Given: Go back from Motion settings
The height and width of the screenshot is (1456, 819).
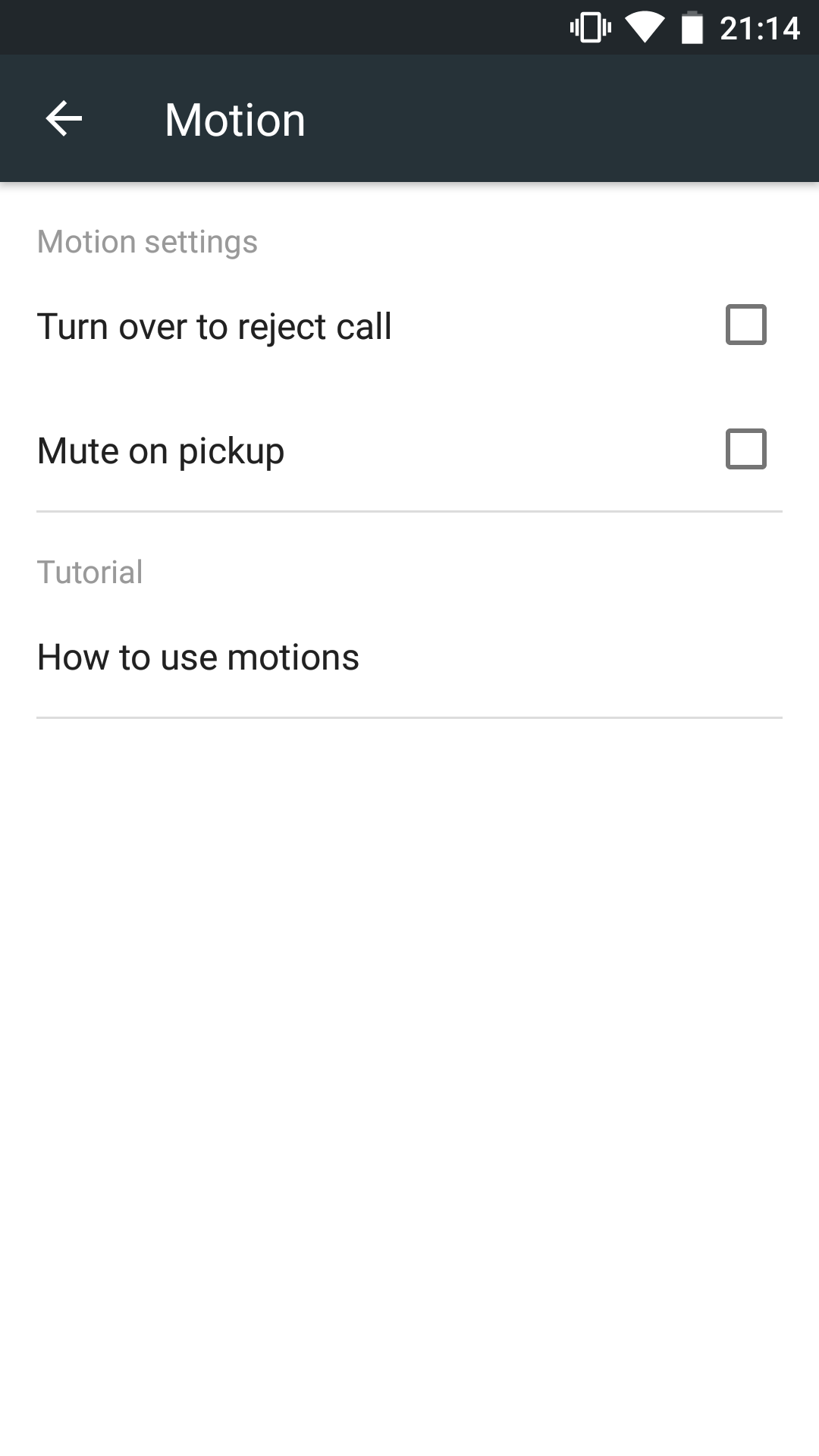Looking at the screenshot, I should [64, 119].
